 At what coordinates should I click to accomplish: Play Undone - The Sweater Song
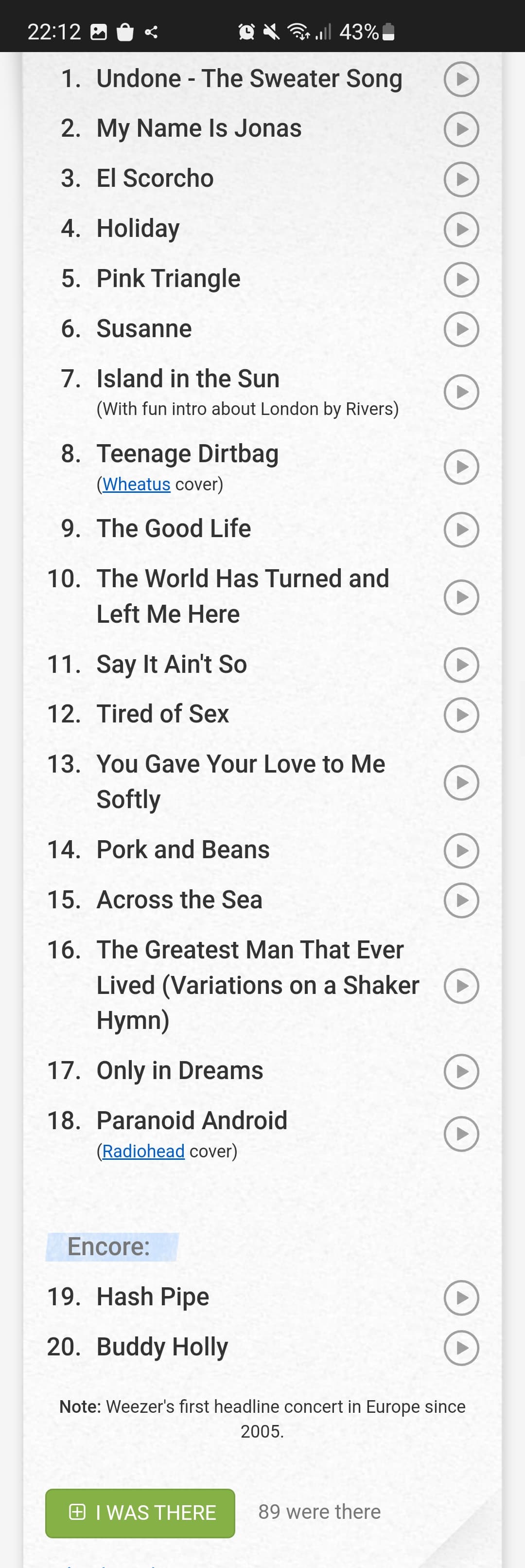click(461, 80)
